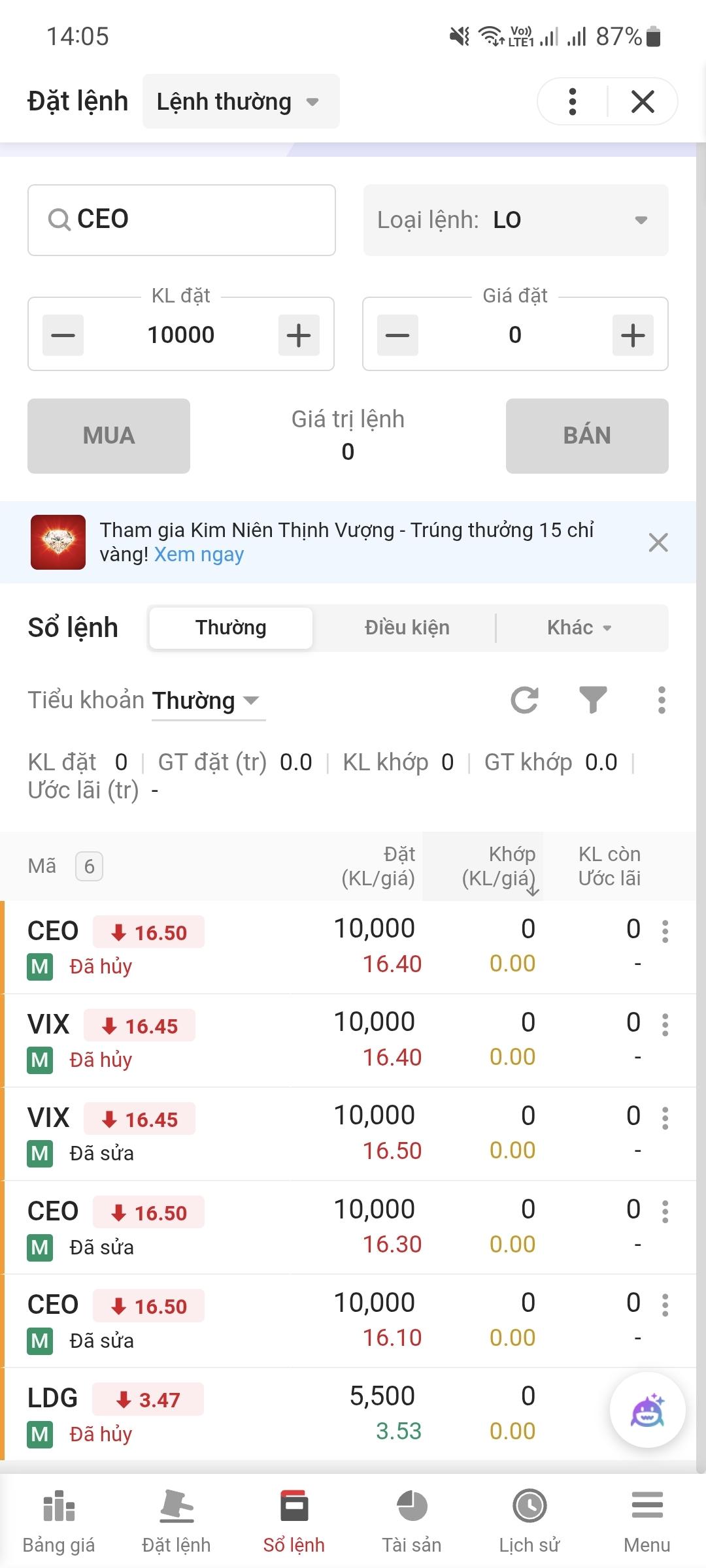The image size is (706, 1568).
Task: Open the order type dropdown Lệnh thường
Action: point(240,101)
